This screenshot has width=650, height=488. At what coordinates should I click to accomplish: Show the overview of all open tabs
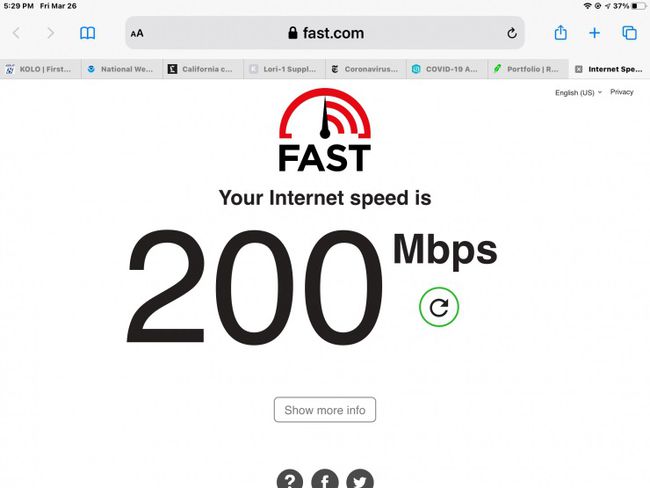[629, 33]
